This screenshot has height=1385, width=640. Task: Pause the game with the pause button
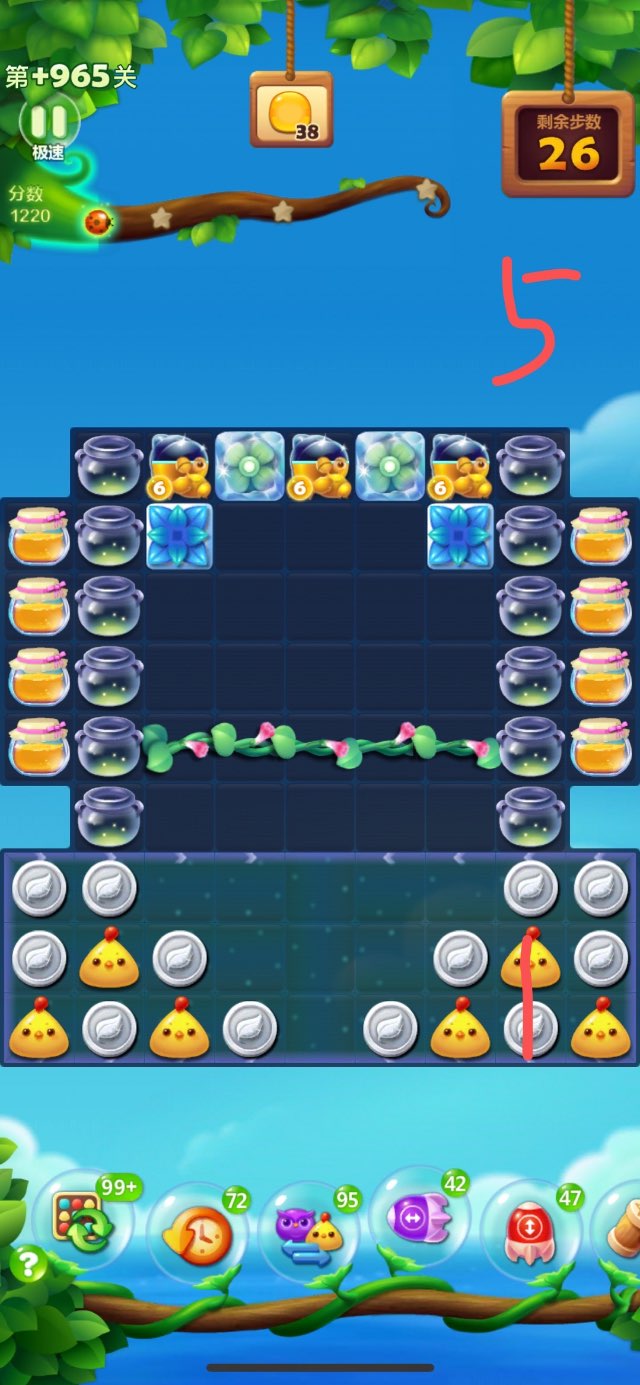click(48, 122)
